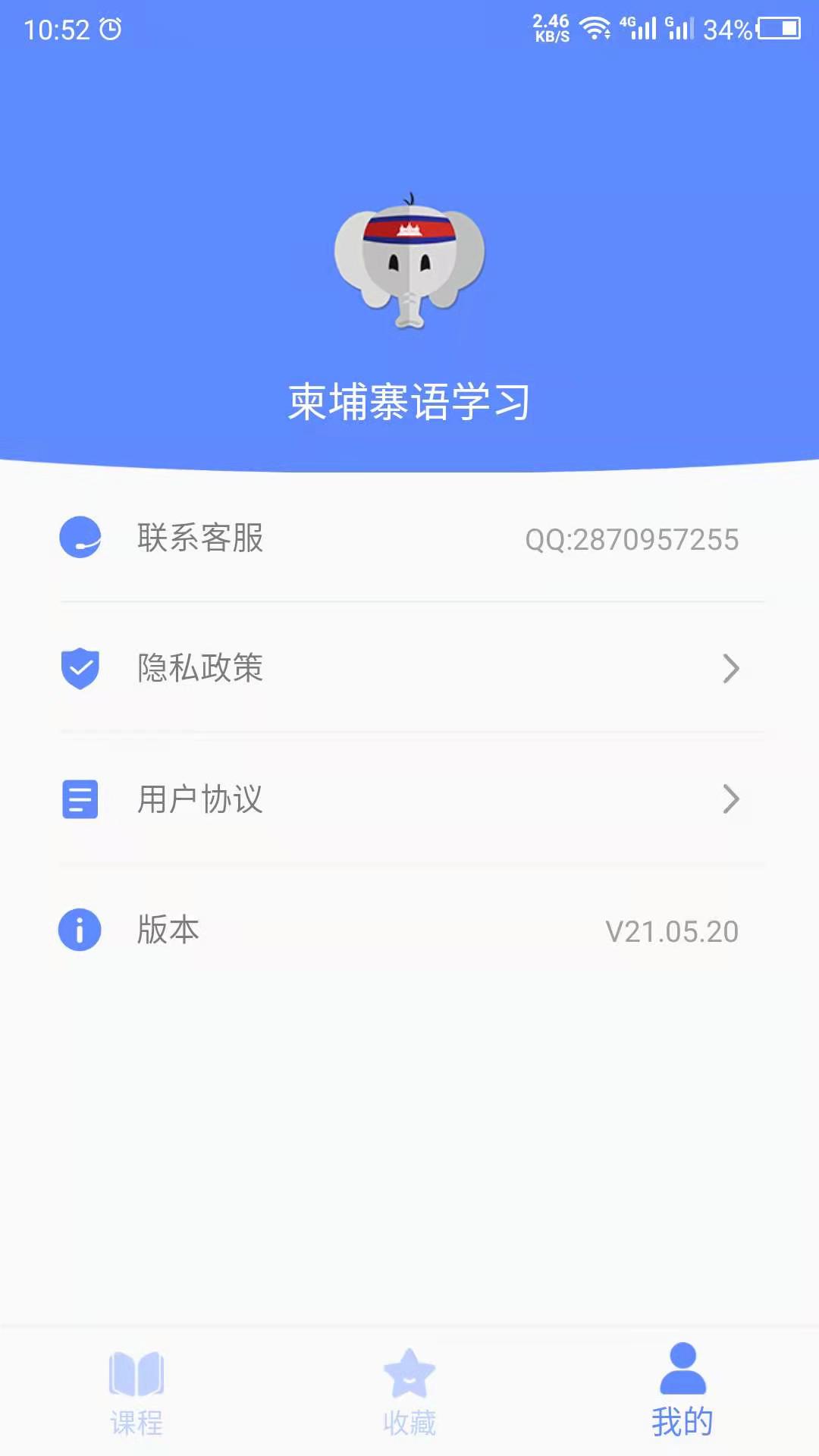
Task: Select the privacy policy shield icon
Action: click(79, 668)
